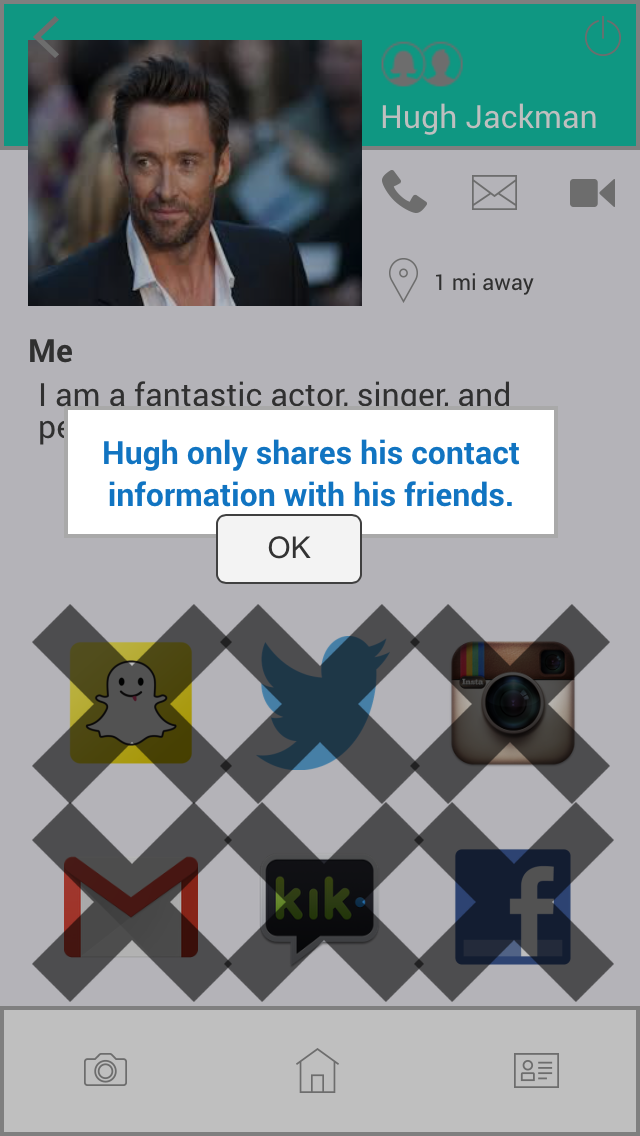640x1136 pixels.
Task: Open Hugh's Kik link
Action: click(x=321, y=906)
